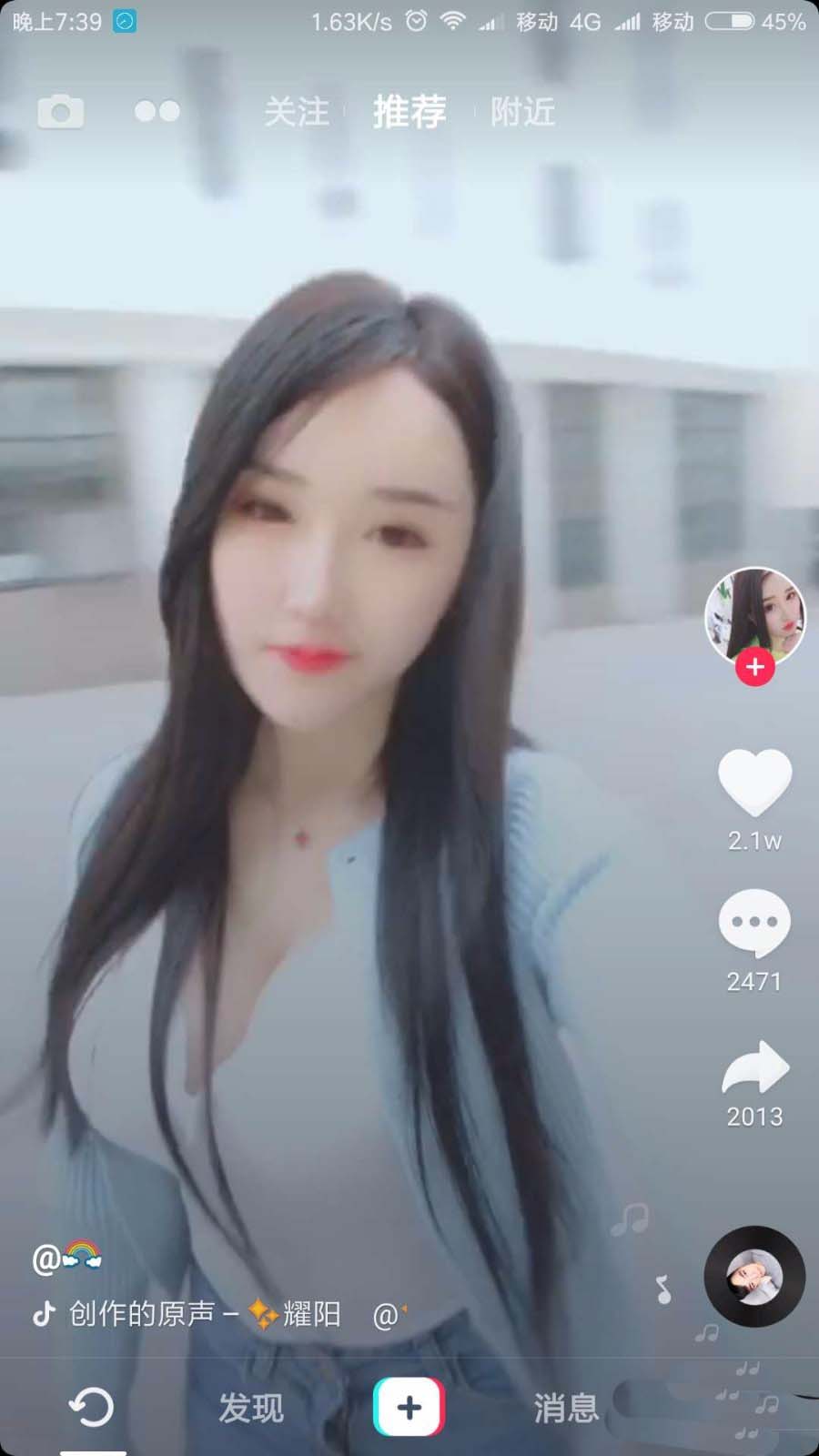
Task: Open the two-dot options icon near the camera
Action: 157,111
